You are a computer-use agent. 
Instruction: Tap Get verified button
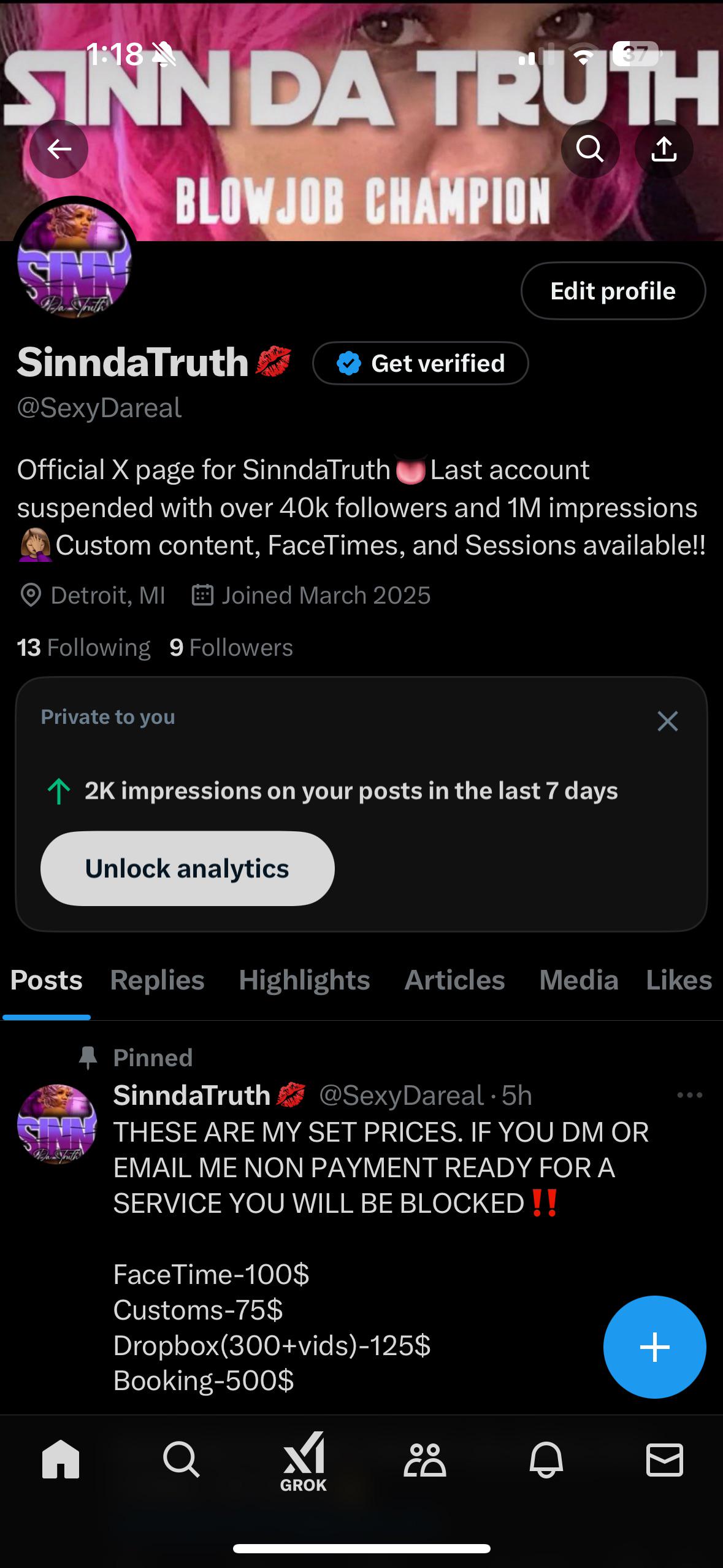coord(420,363)
